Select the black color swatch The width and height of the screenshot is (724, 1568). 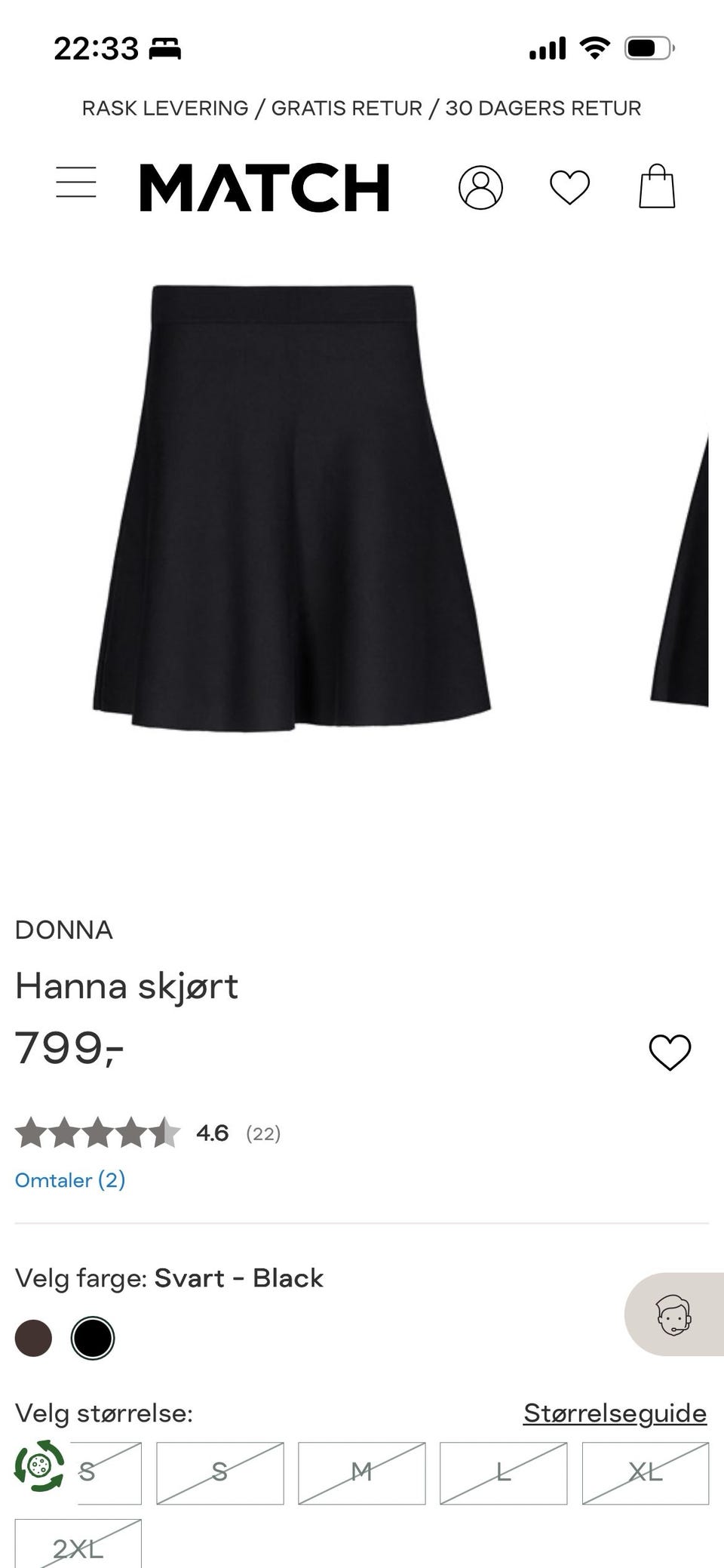[x=93, y=1338]
